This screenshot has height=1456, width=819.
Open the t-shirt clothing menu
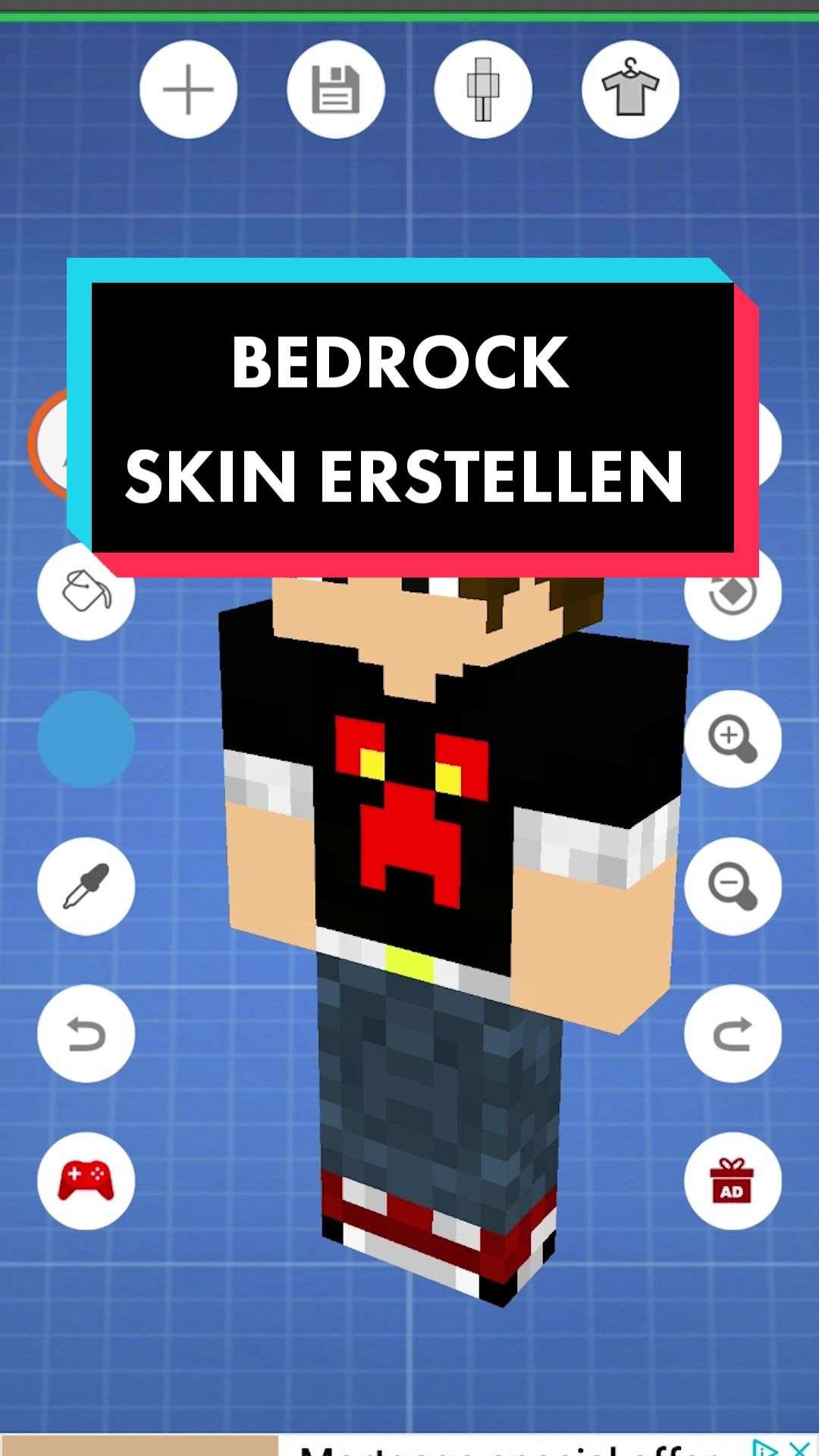click(629, 89)
